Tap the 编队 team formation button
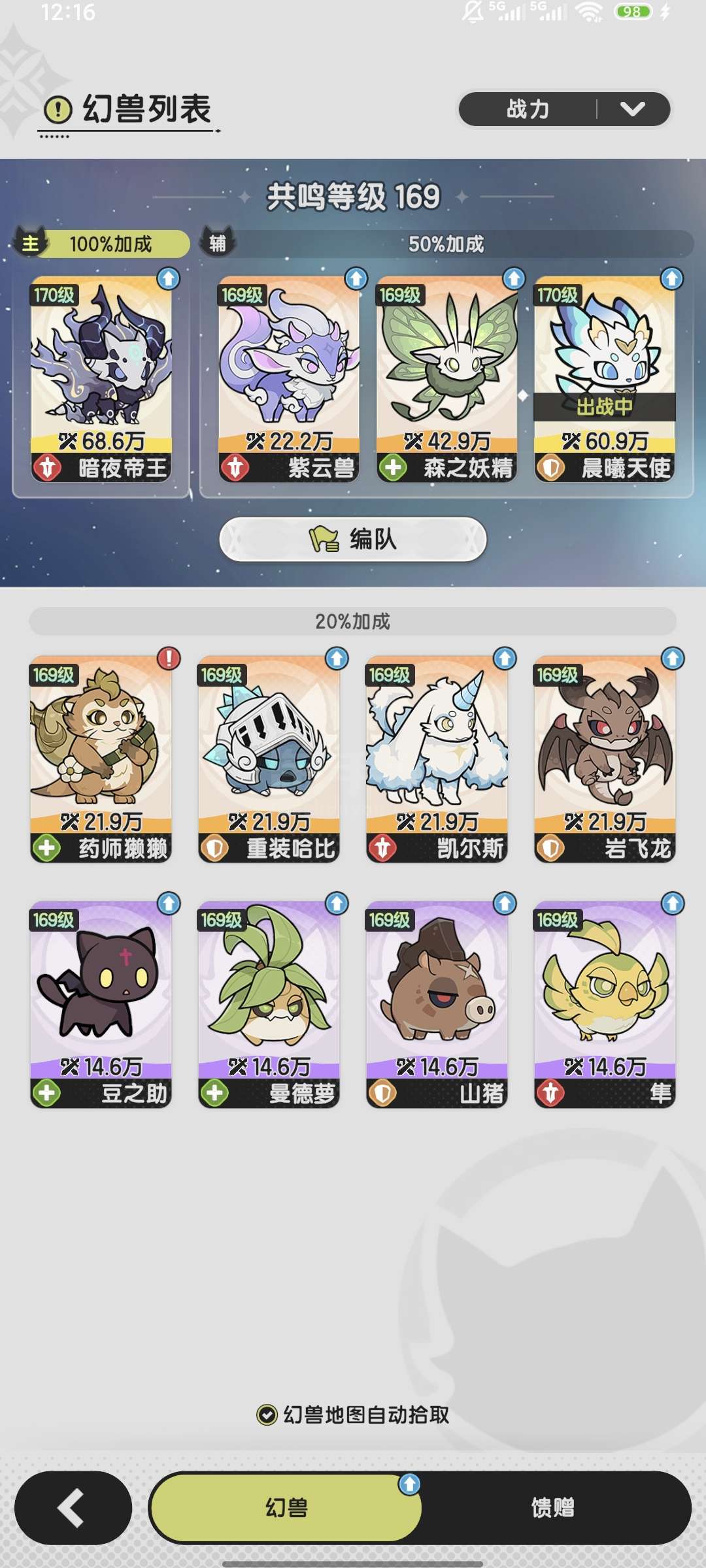706x1568 pixels. click(x=353, y=539)
